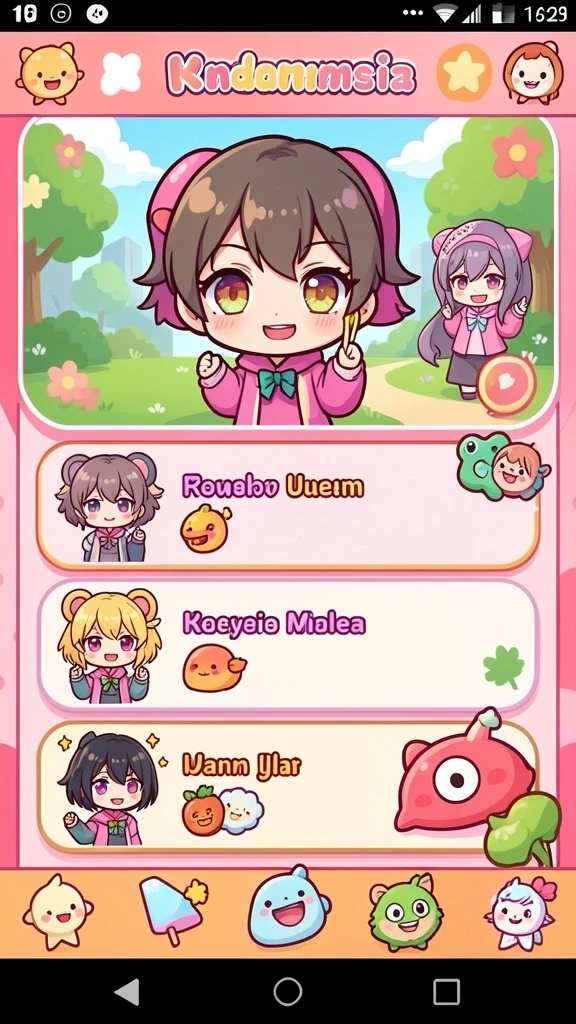Screen dimensions: 576x1024
Task: Open the orange star button in the header
Action: (x=464, y=72)
